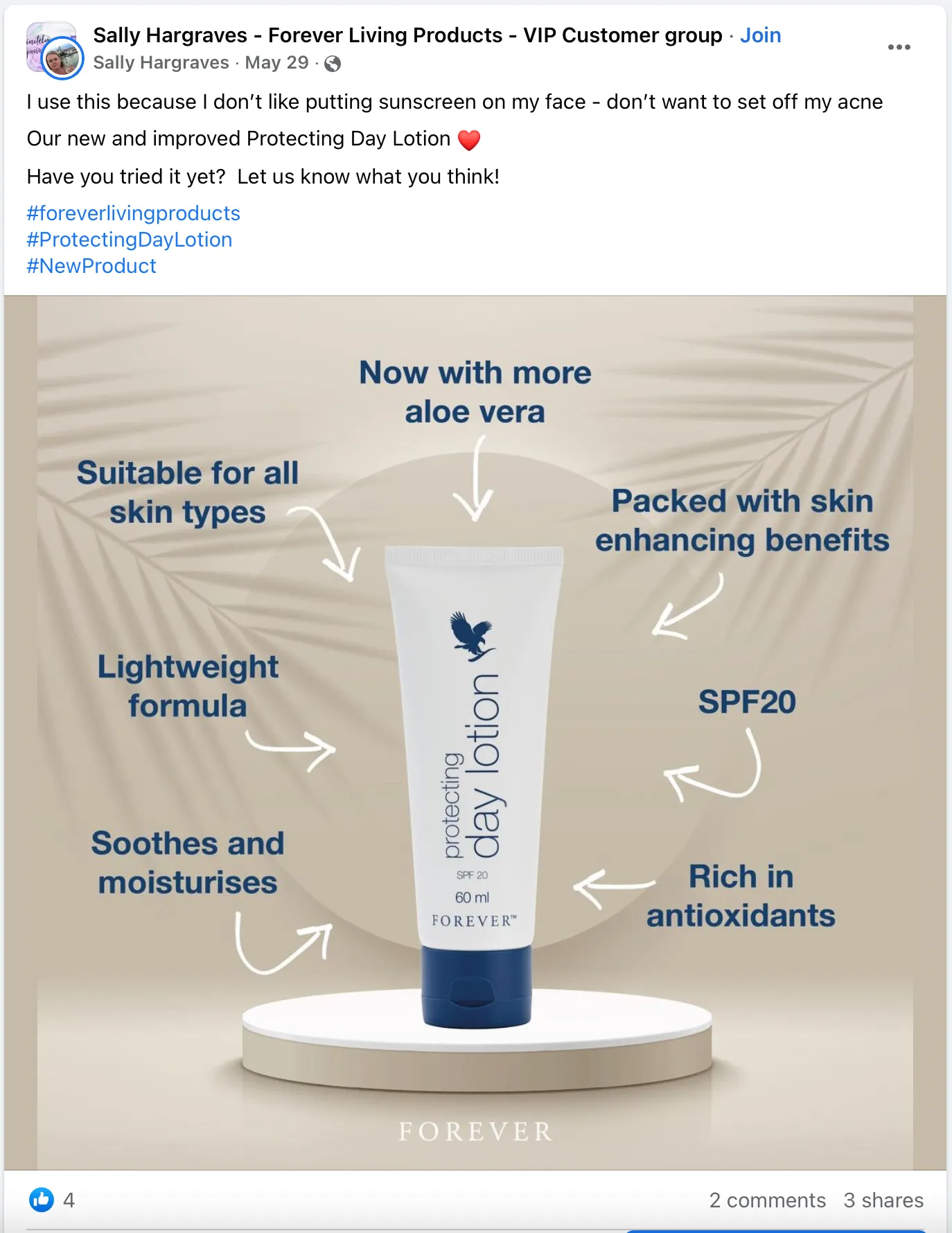The width and height of the screenshot is (952, 1233).
Task: Join the VIP Customer group
Action: 760,35
